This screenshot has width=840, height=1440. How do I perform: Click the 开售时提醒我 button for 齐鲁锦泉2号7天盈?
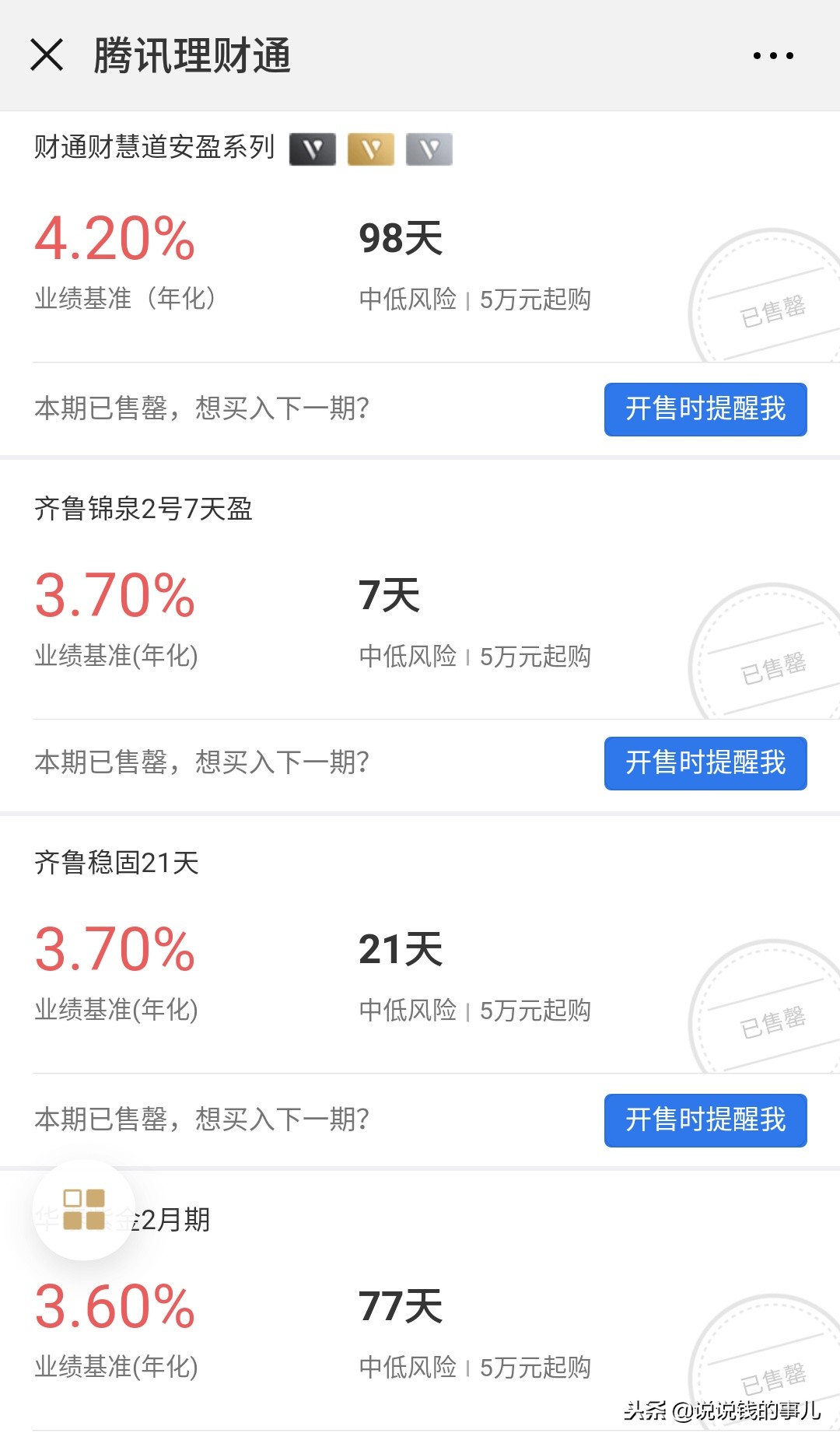point(705,764)
